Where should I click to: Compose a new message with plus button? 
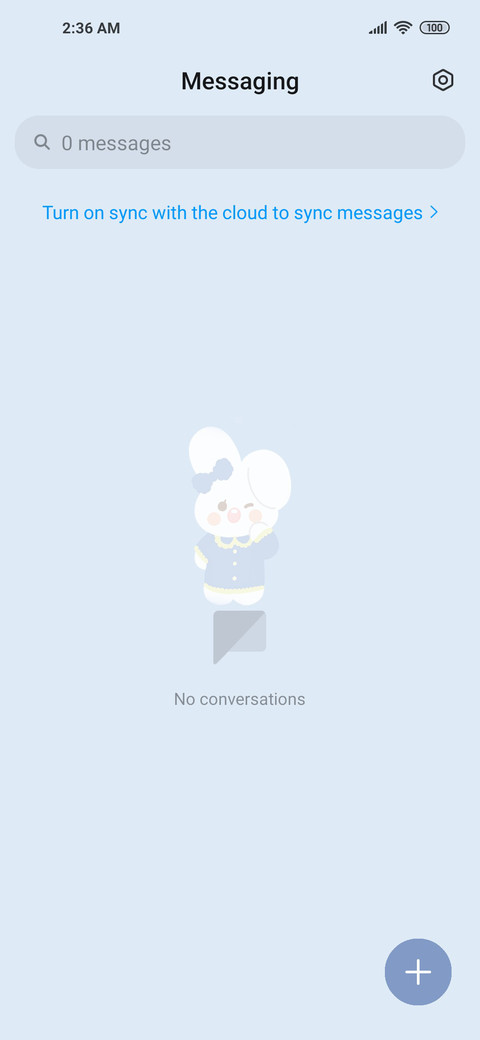pyautogui.click(x=418, y=972)
